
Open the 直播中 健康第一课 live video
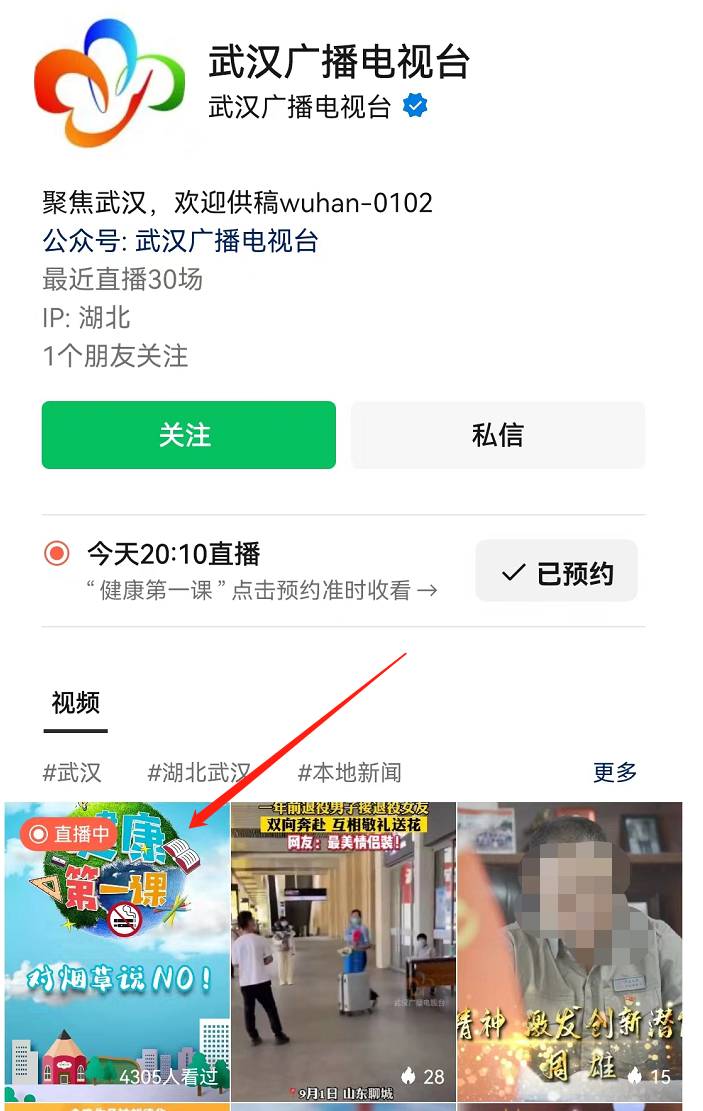[x=117, y=950]
